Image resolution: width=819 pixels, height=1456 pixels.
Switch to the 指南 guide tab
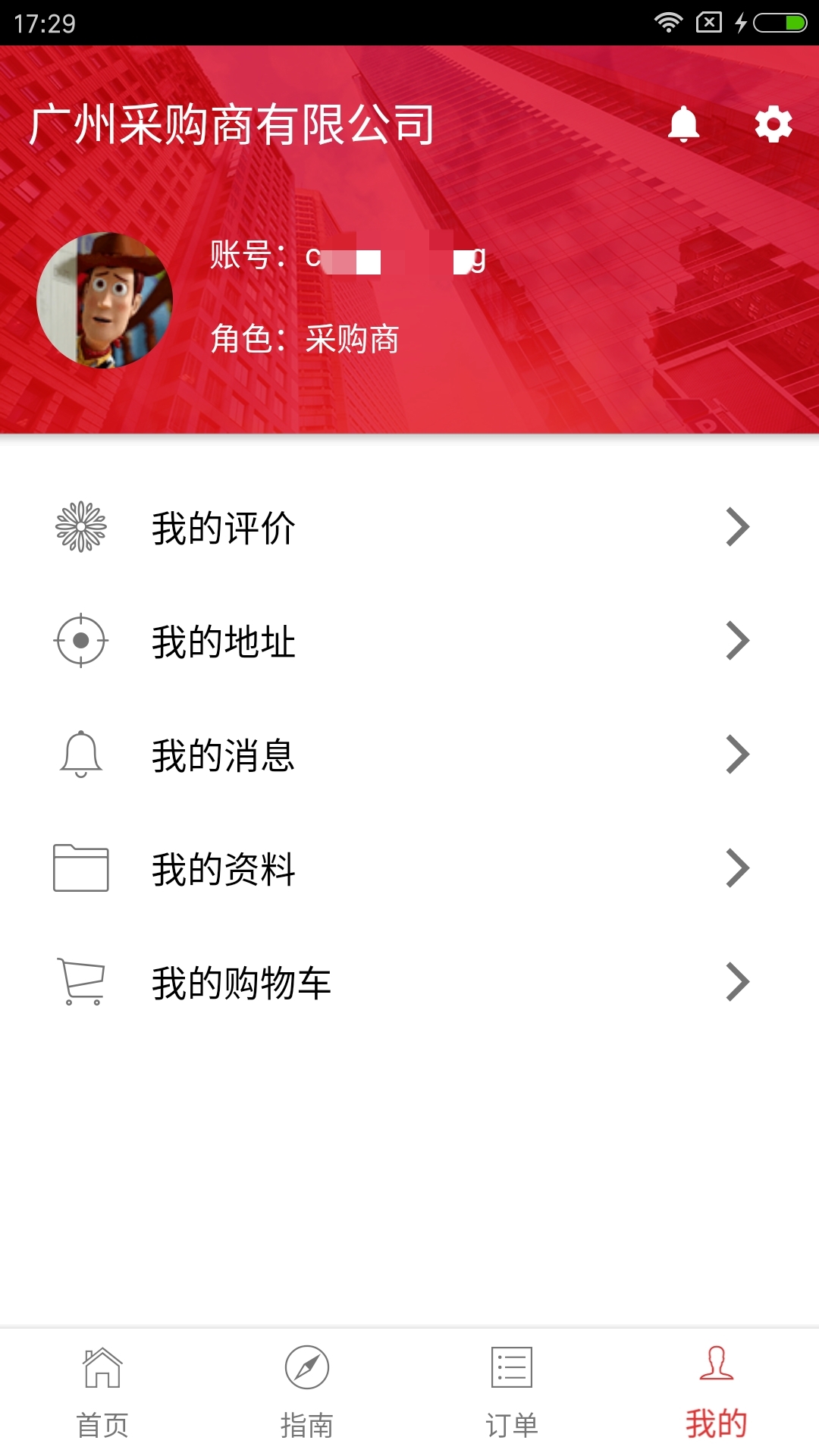click(x=307, y=1392)
